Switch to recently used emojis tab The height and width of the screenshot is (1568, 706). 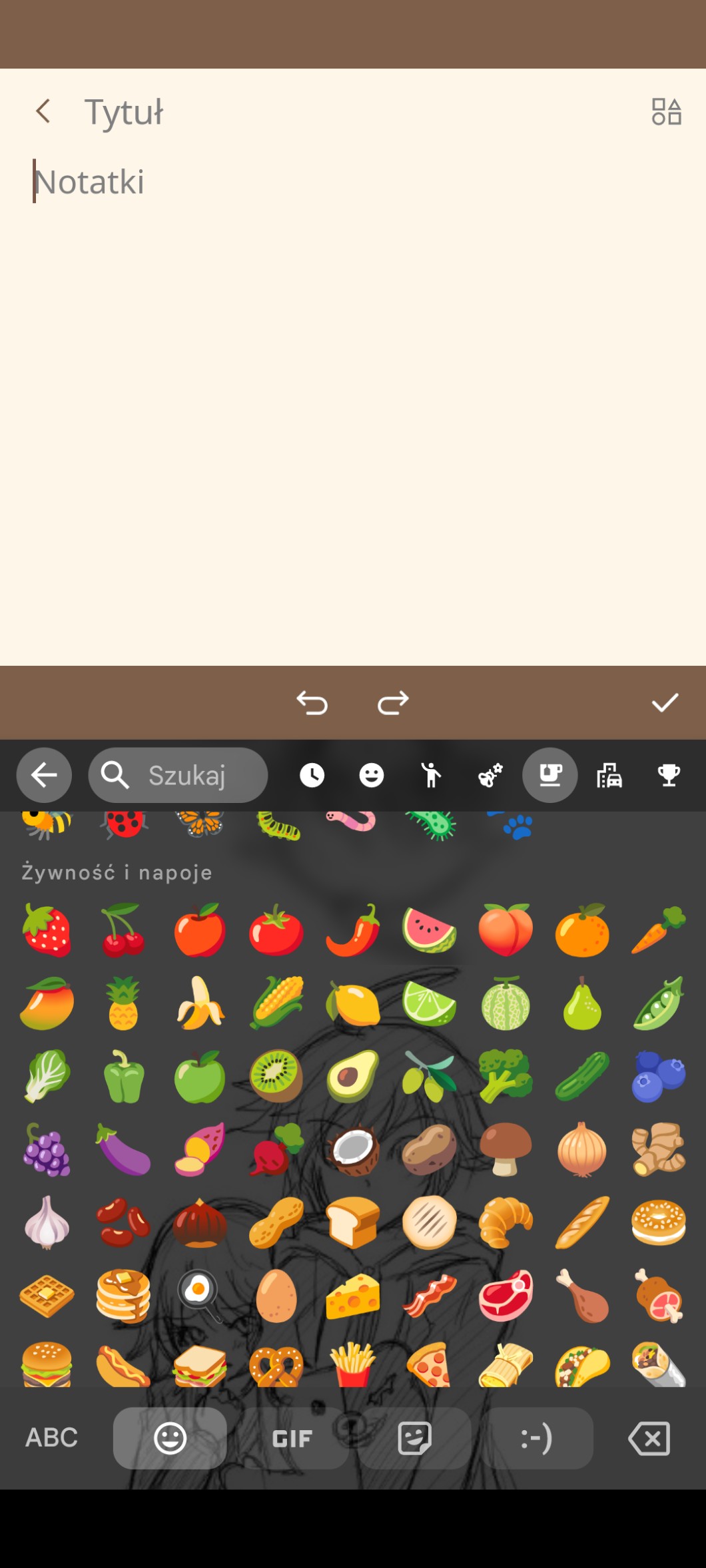(312, 775)
